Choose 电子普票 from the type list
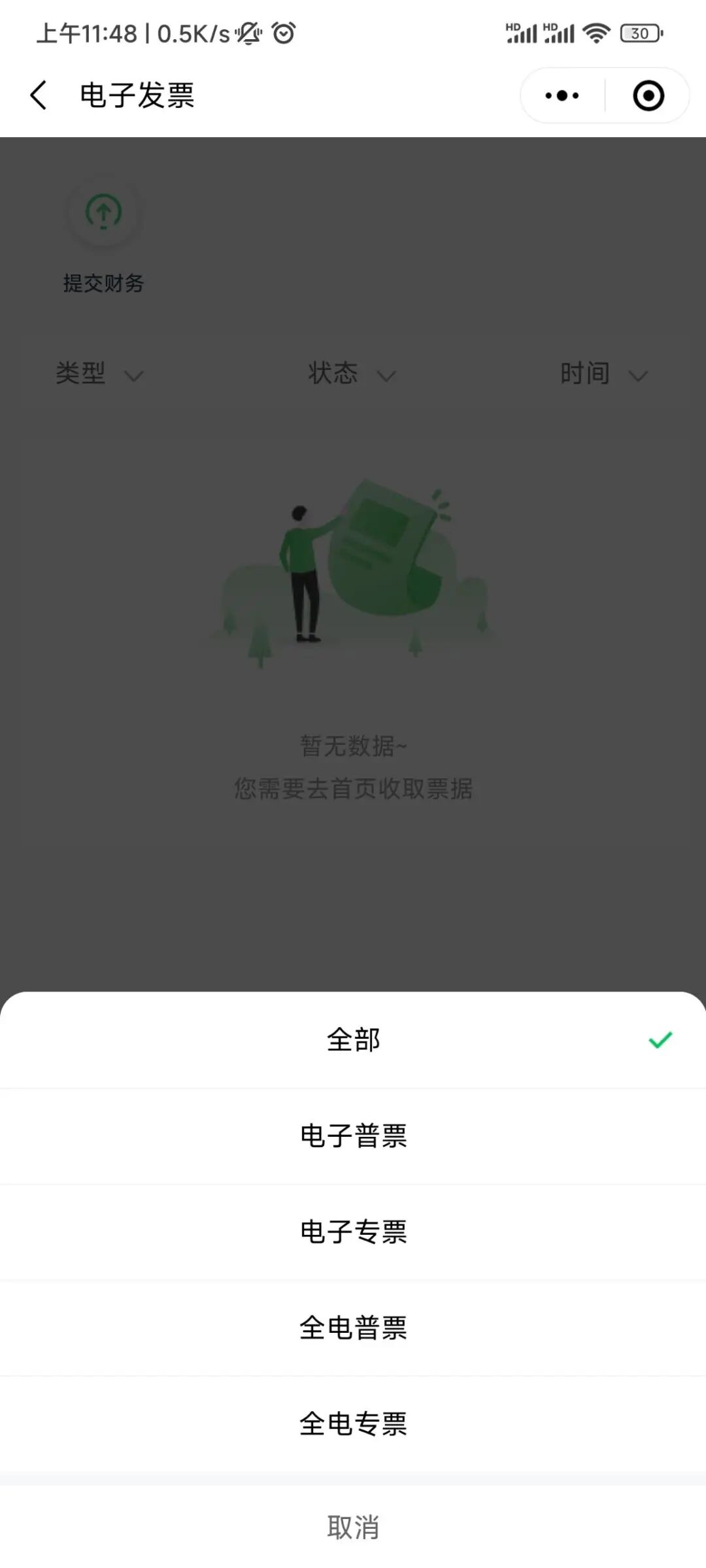The image size is (706, 1568). (x=353, y=1135)
